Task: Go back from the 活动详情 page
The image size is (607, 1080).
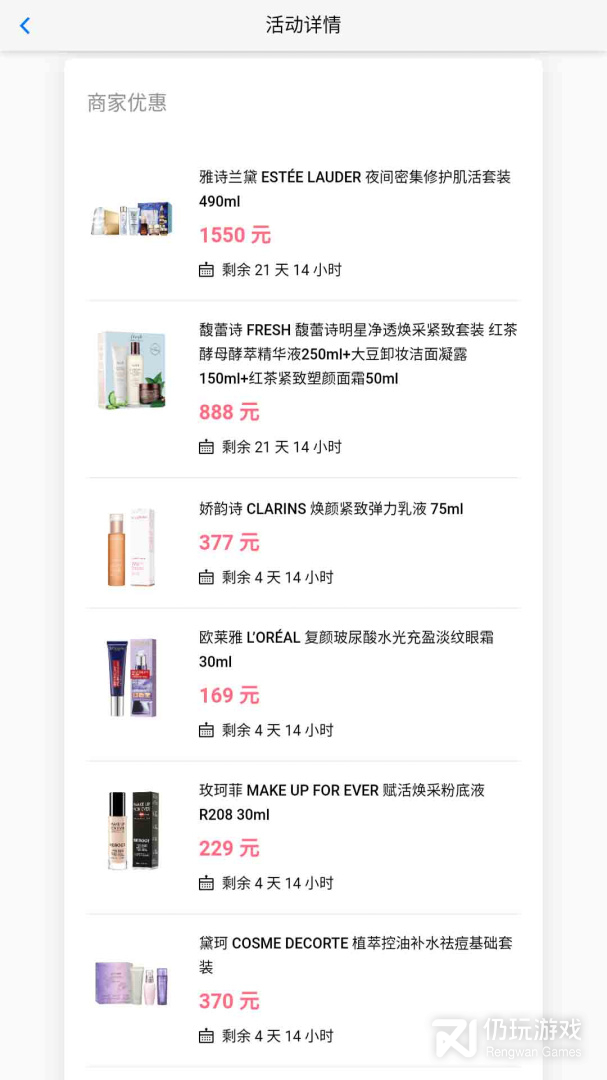Action: 25,26
